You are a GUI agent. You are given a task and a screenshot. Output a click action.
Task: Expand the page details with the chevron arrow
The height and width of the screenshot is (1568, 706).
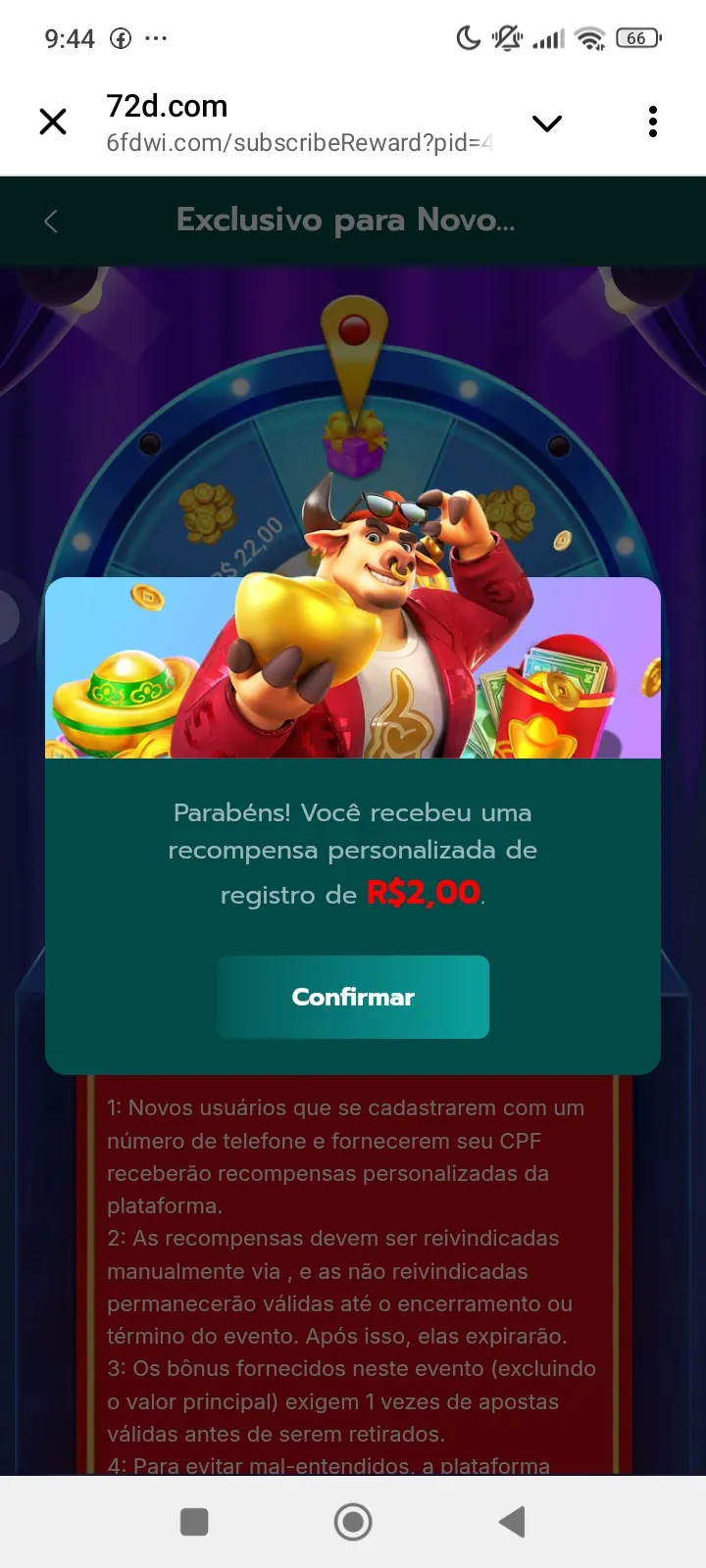click(547, 122)
